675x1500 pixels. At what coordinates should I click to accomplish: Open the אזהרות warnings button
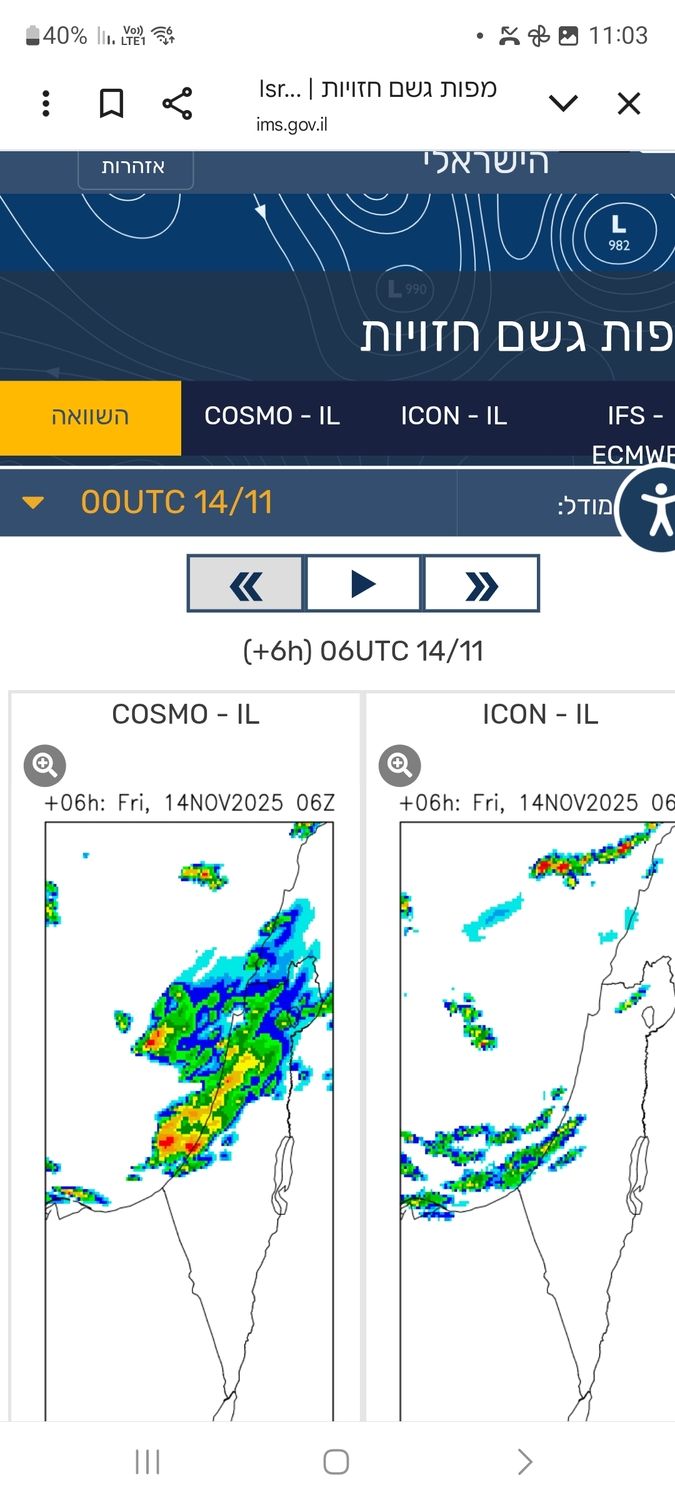pos(134,167)
